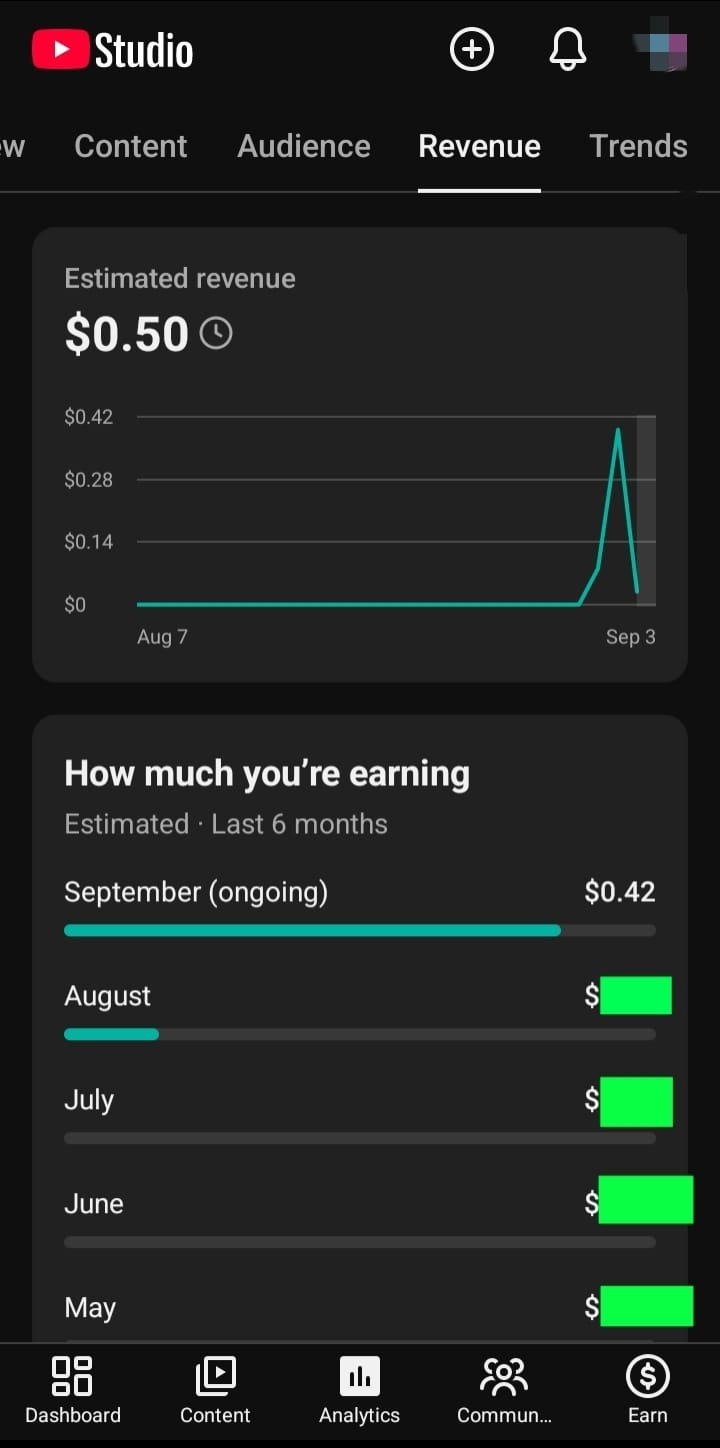
Task: Tap the clock icon beside $0.50
Action: pyautogui.click(x=216, y=333)
